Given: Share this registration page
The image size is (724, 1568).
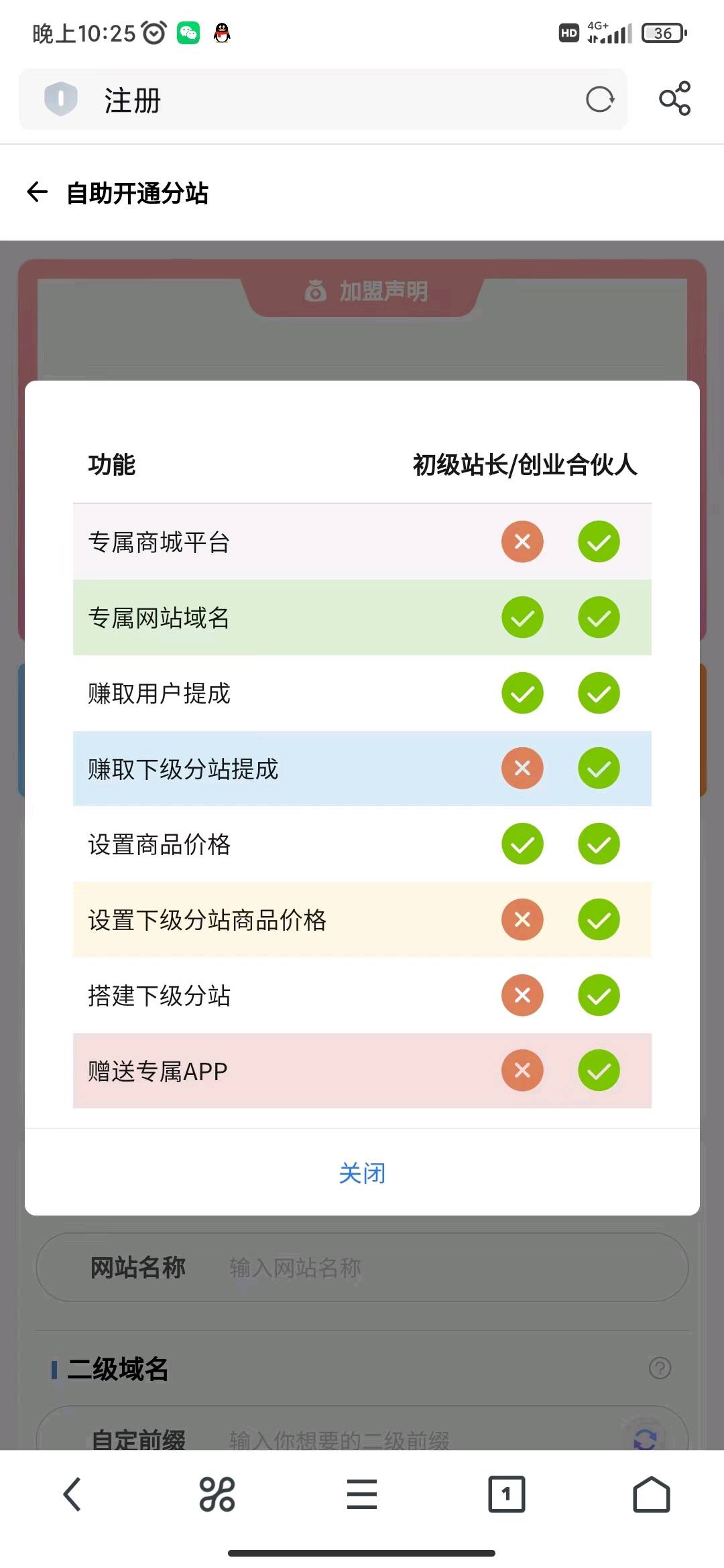Looking at the screenshot, I should click(x=674, y=99).
